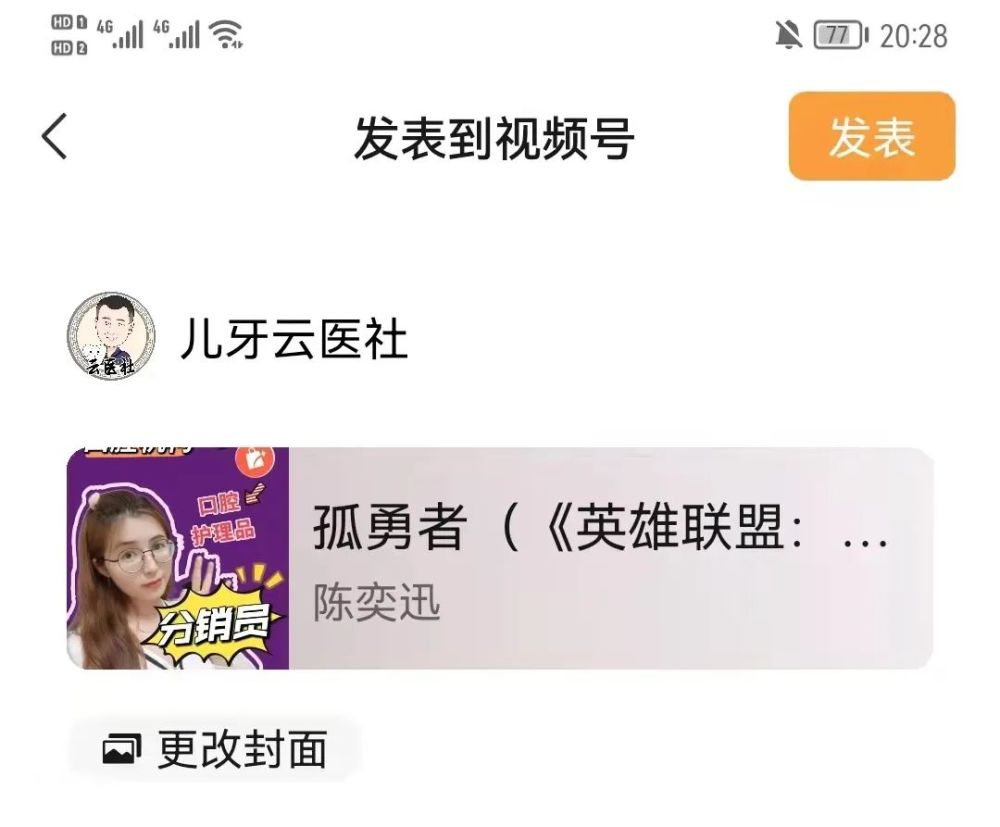Go back using the top-left arrow
Image resolution: width=1000 pixels, height=827 pixels.
coord(55,137)
